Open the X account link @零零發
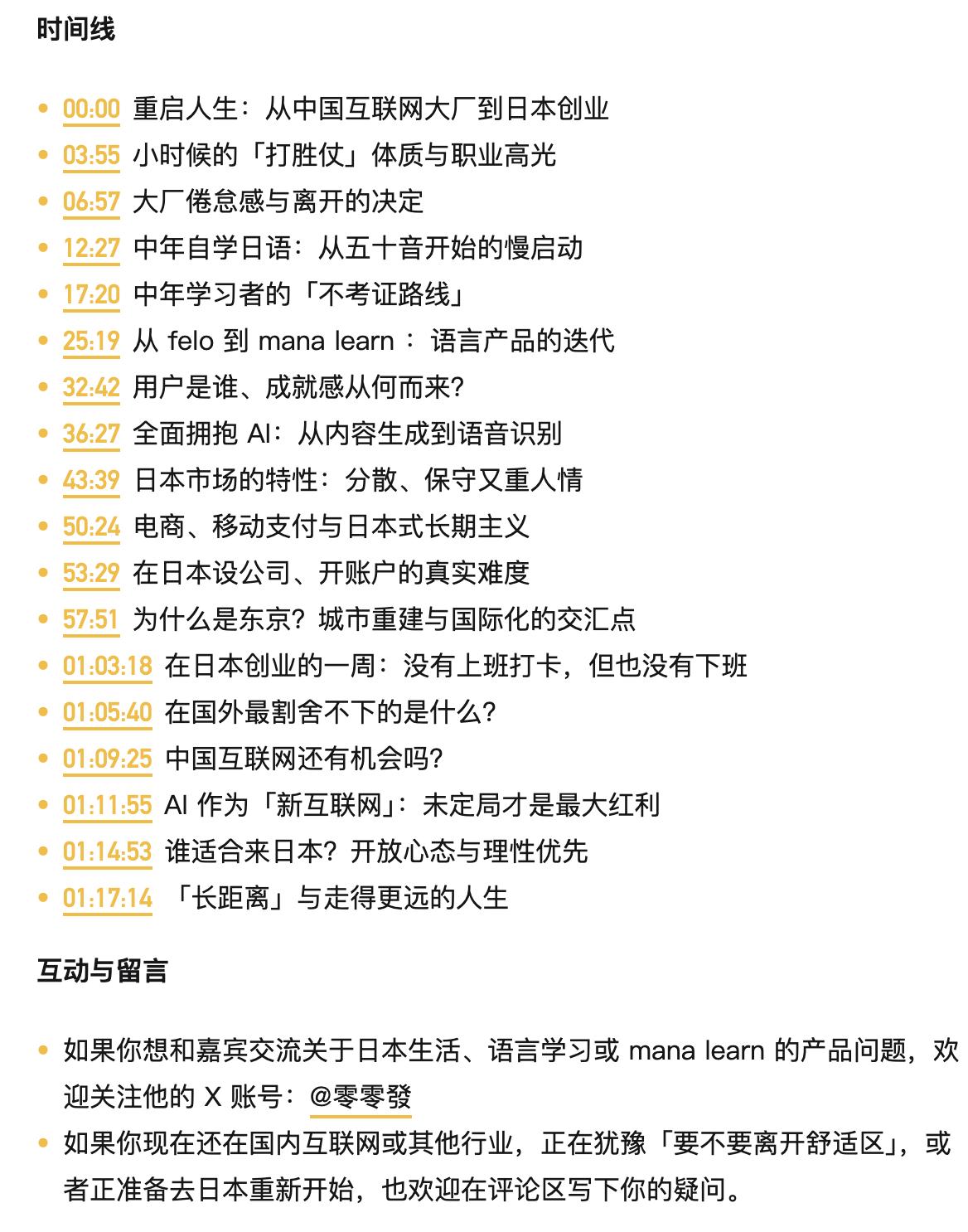Screen dimensions: 968x1232 pos(361,1098)
